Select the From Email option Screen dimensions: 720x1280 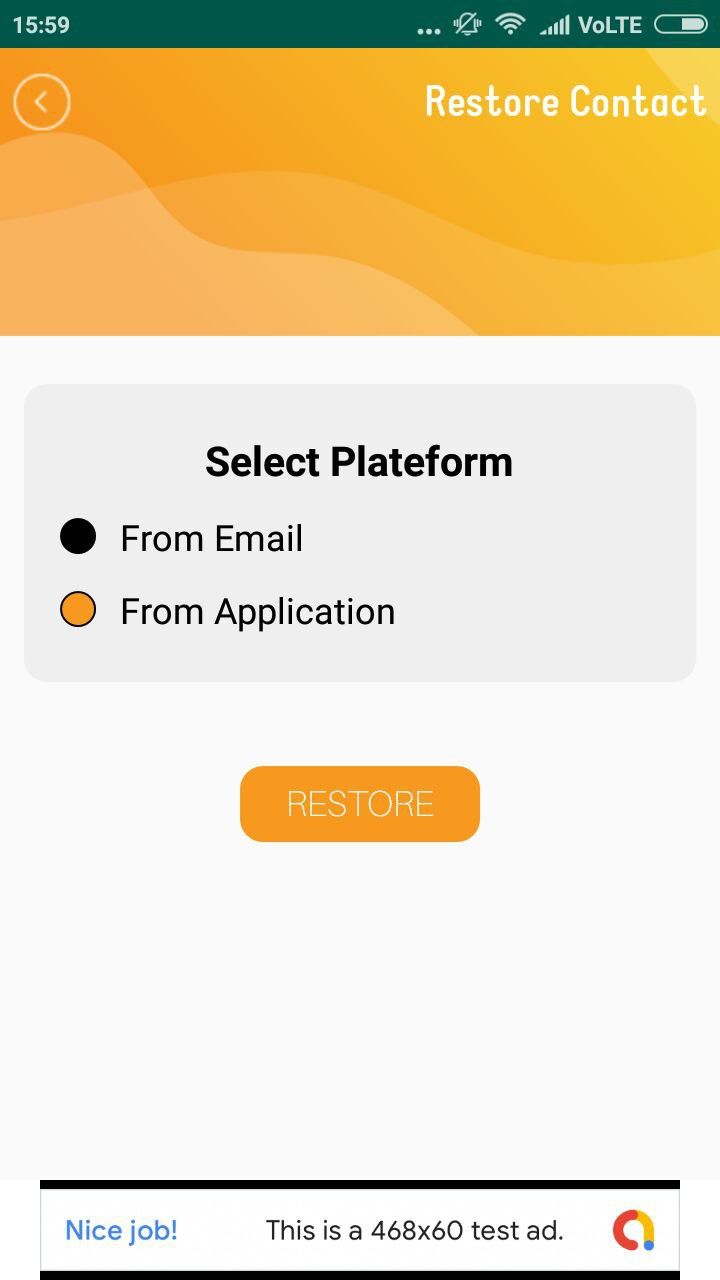[x=78, y=537]
